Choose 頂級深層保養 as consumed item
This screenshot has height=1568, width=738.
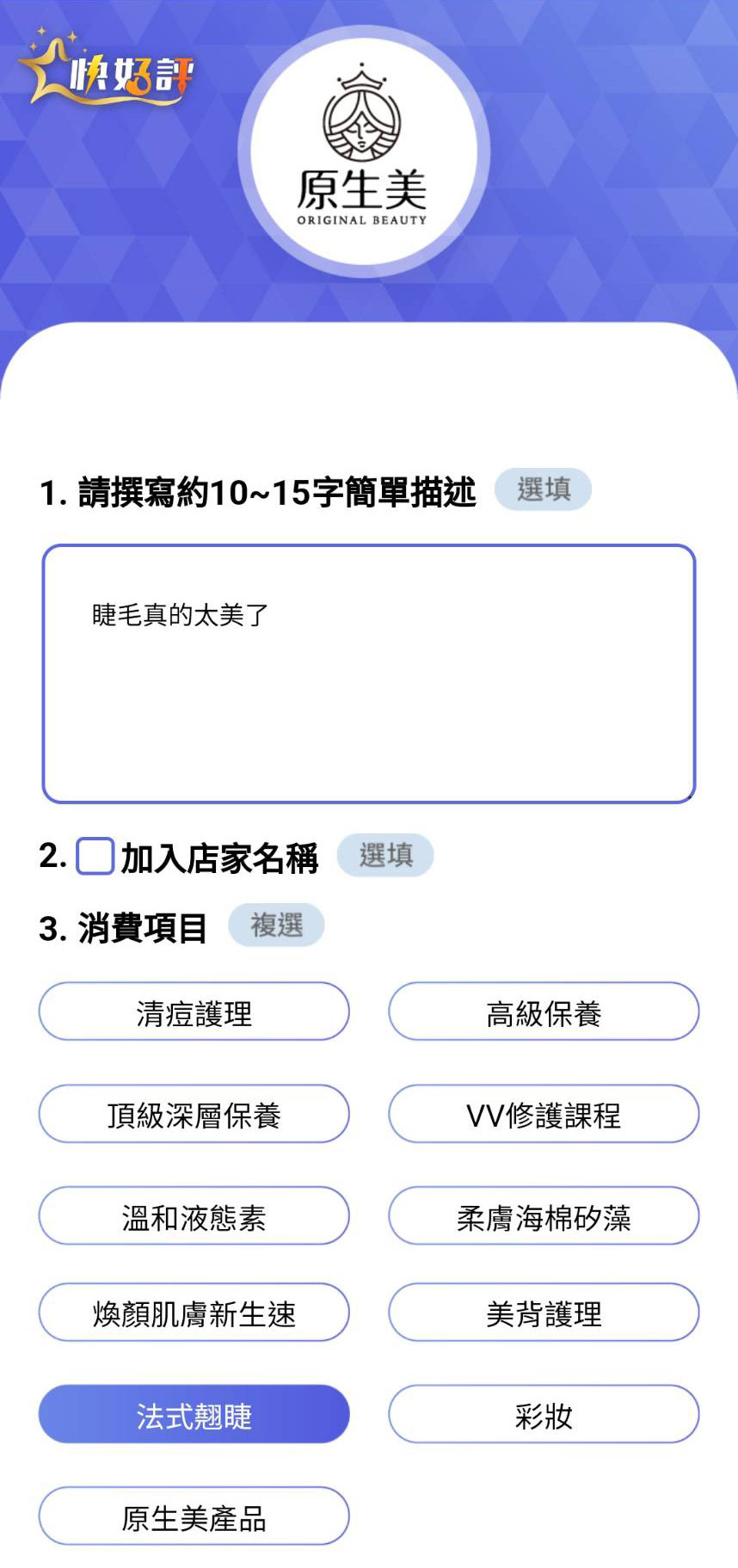tap(194, 1114)
